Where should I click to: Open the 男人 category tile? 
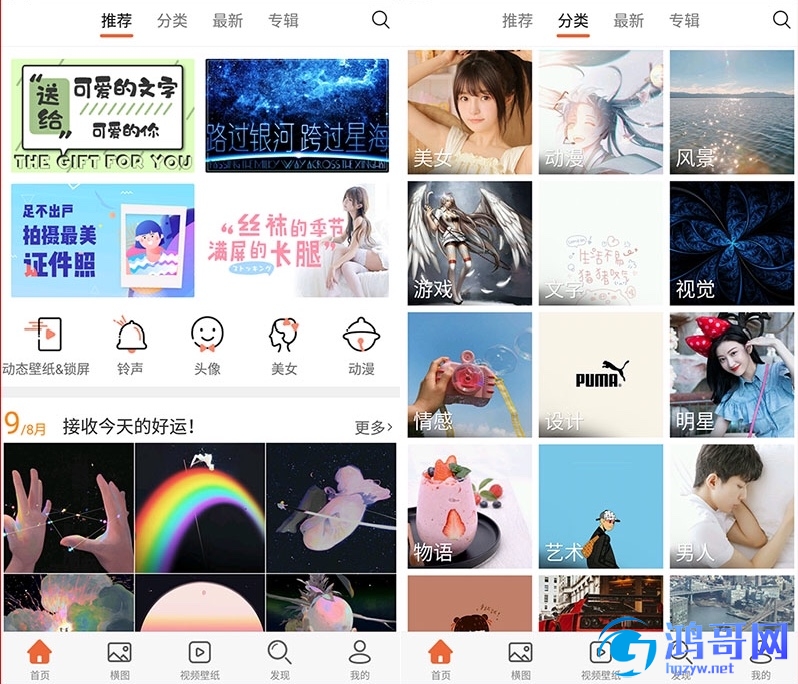[x=732, y=506]
